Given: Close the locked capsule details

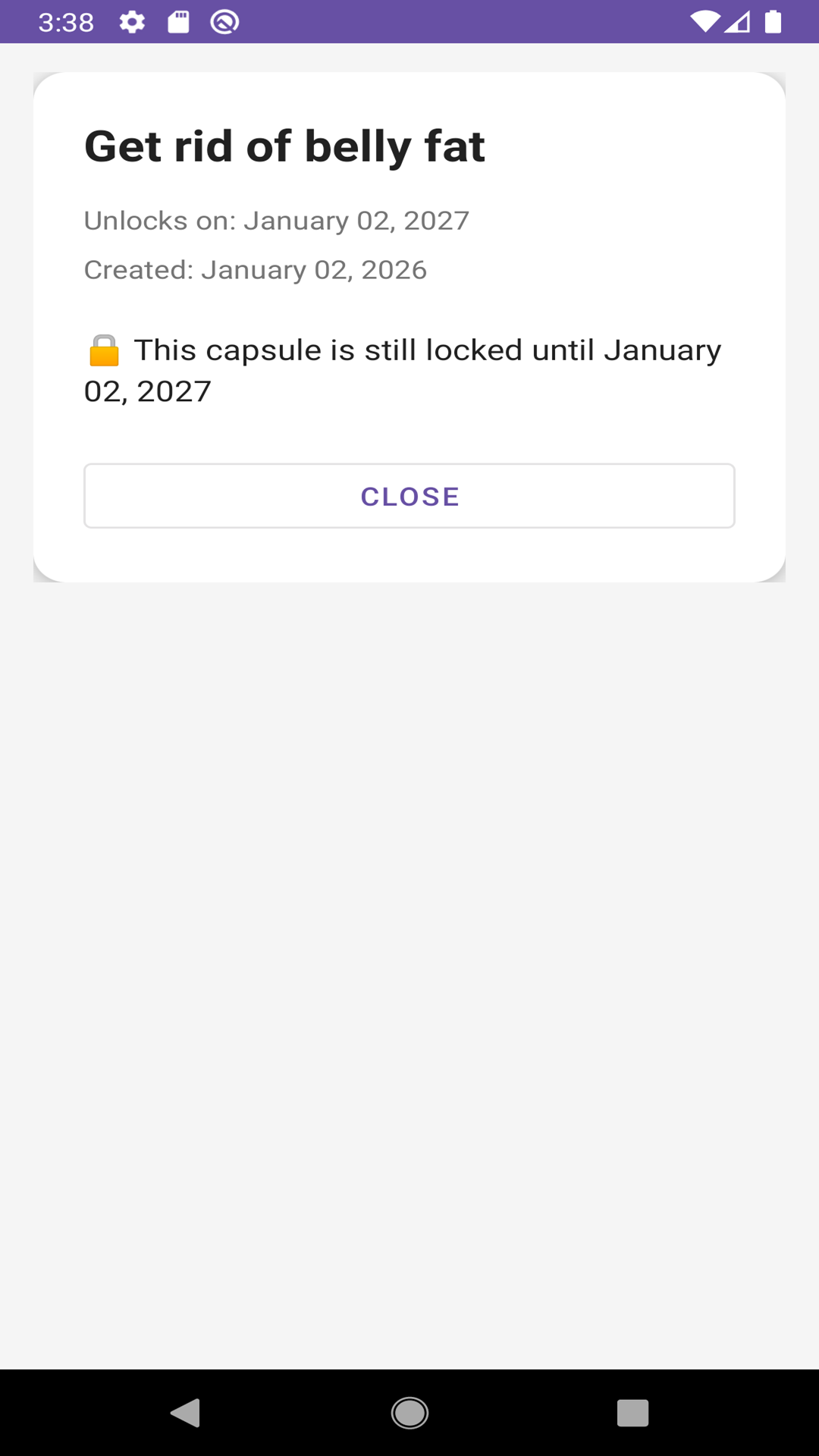Looking at the screenshot, I should coord(409,496).
